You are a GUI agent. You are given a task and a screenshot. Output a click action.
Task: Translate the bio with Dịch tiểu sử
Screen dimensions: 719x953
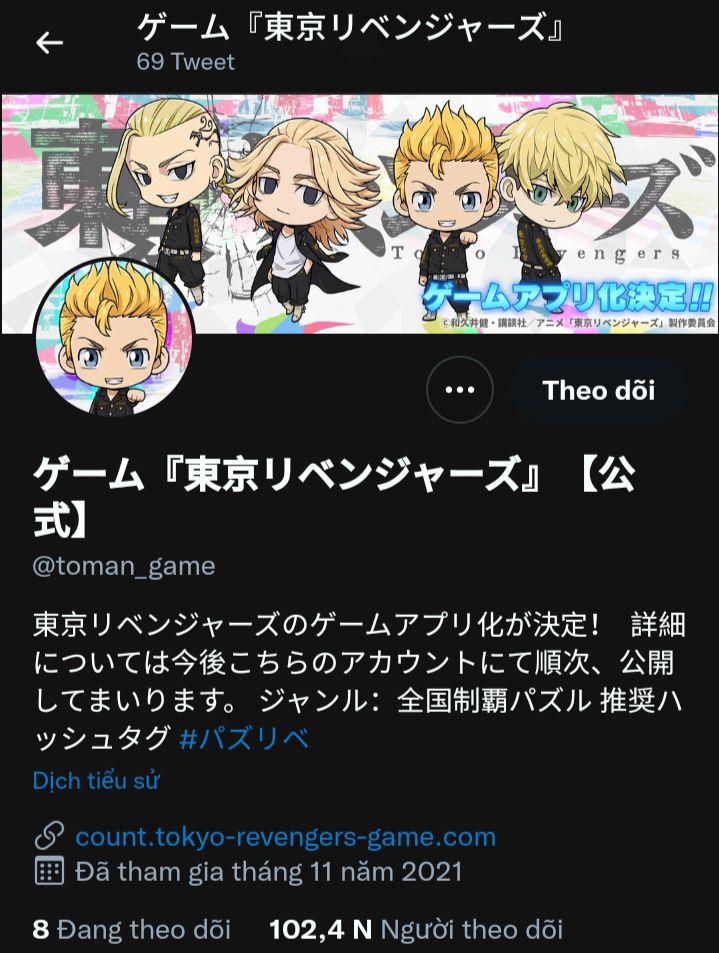tap(96, 781)
